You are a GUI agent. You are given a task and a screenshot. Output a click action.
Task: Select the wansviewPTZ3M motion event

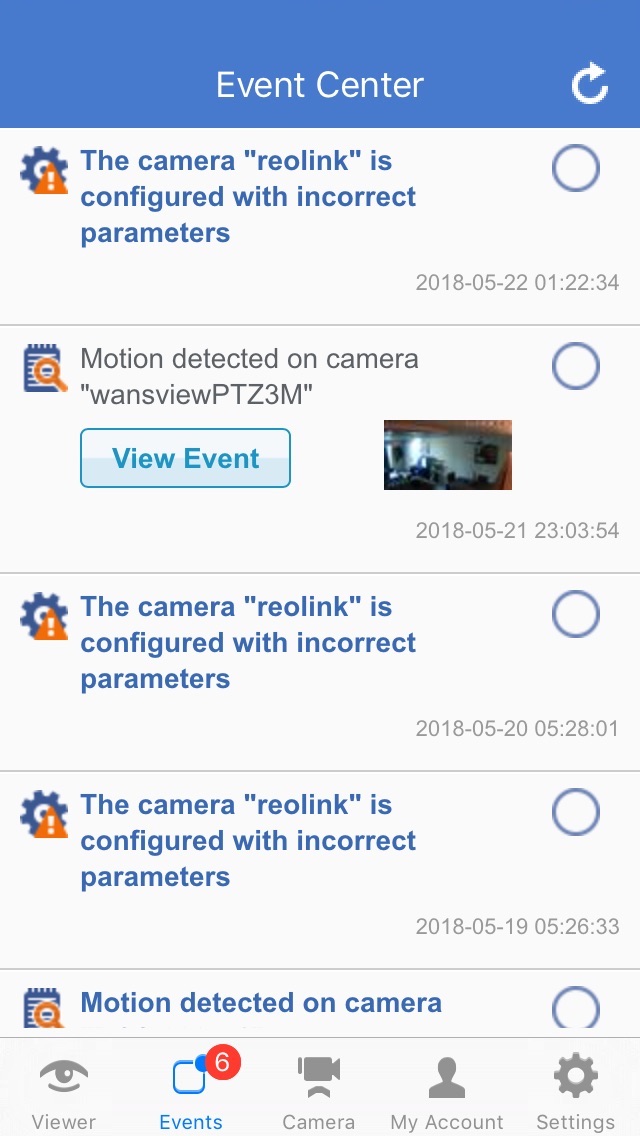576,366
